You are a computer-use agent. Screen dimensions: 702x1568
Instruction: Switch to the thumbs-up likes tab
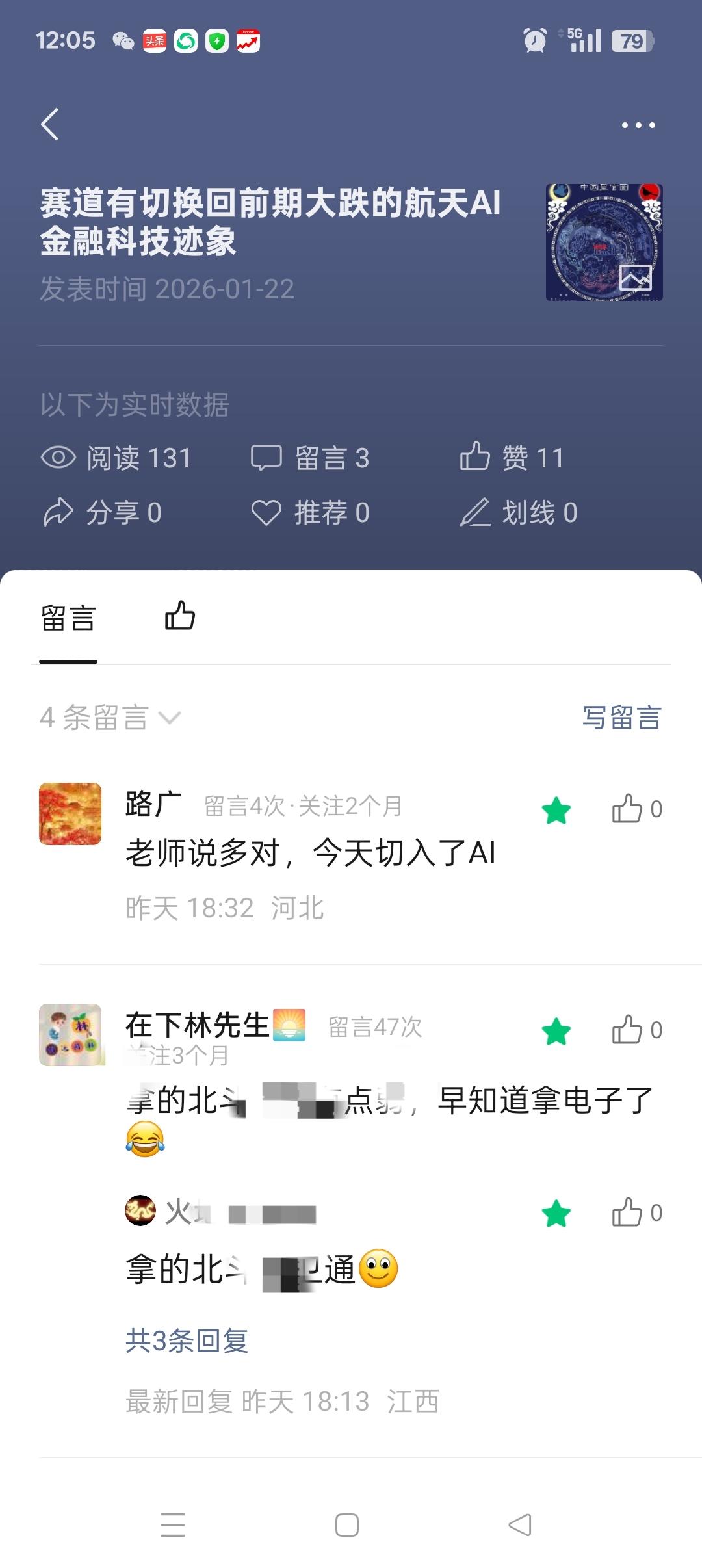pos(180,615)
